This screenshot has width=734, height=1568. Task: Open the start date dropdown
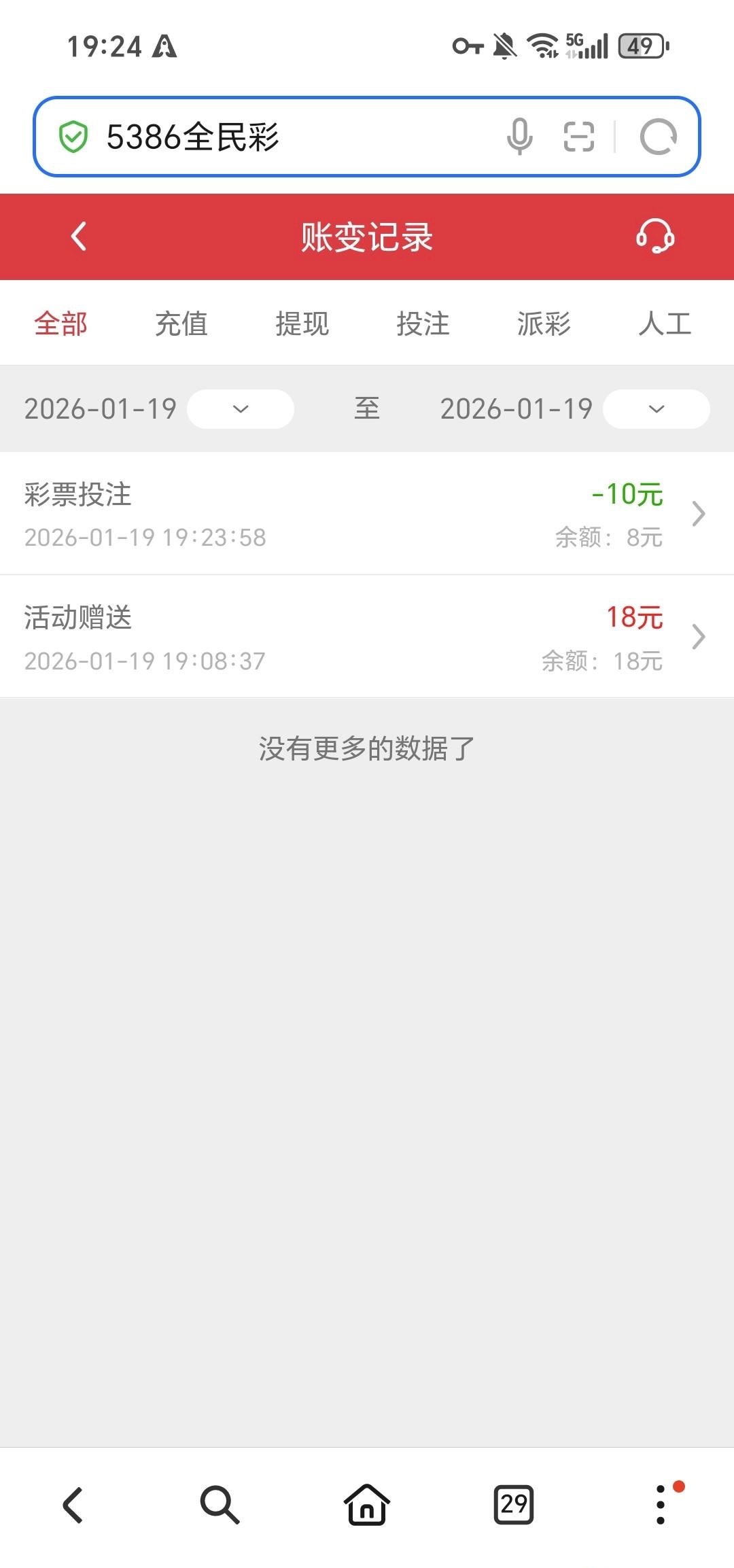click(x=241, y=409)
